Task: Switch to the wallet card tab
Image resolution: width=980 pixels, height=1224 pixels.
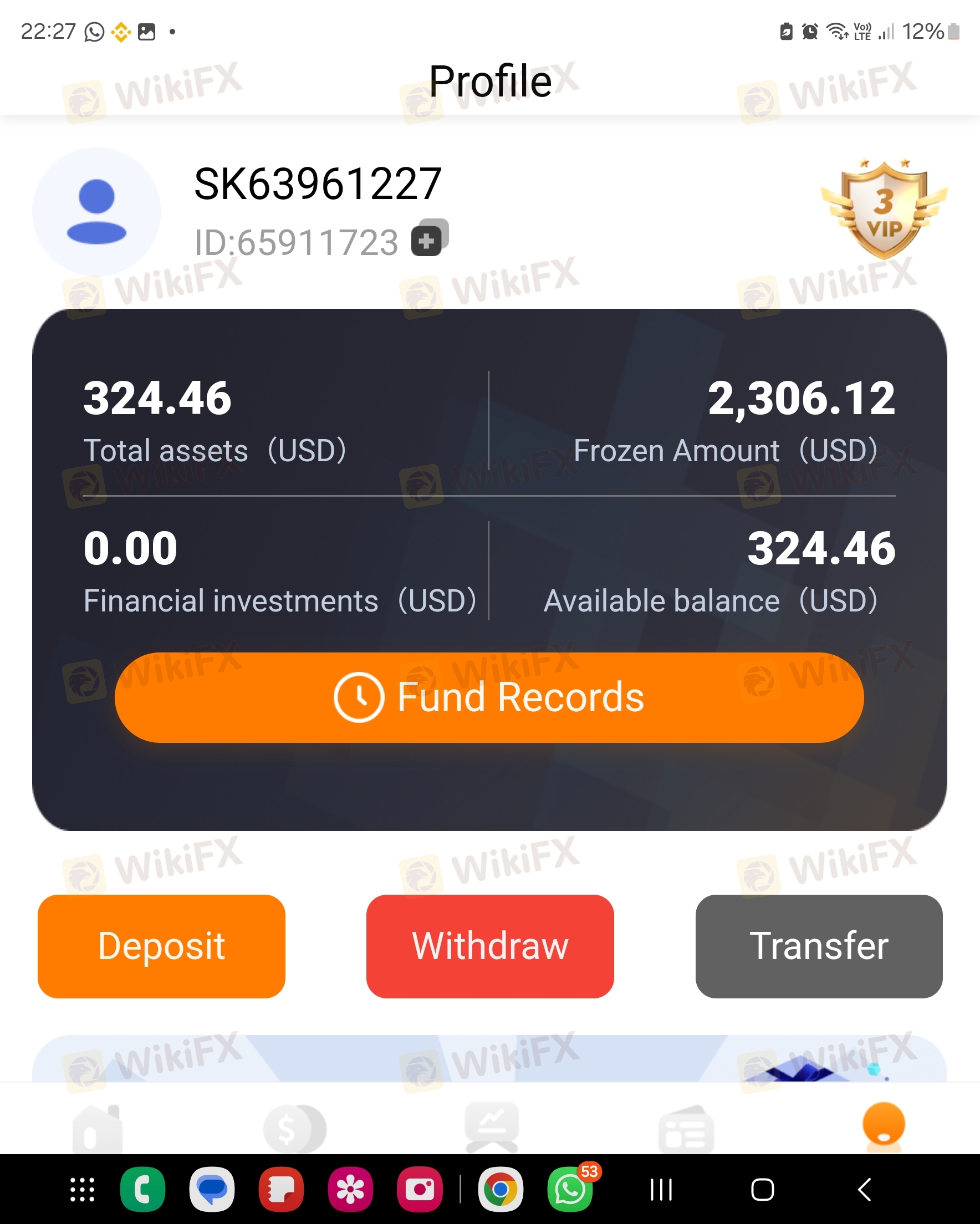Action: (x=686, y=1129)
